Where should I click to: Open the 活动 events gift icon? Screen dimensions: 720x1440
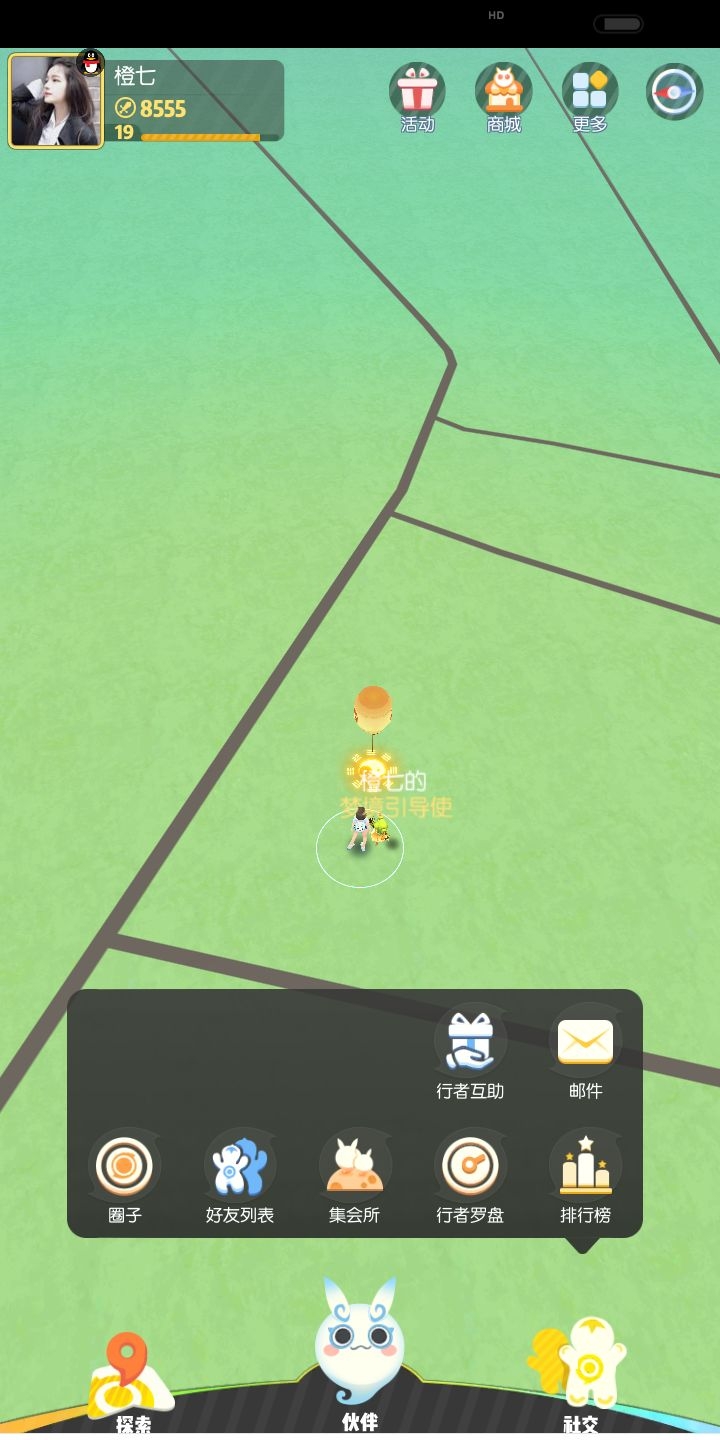[416, 94]
